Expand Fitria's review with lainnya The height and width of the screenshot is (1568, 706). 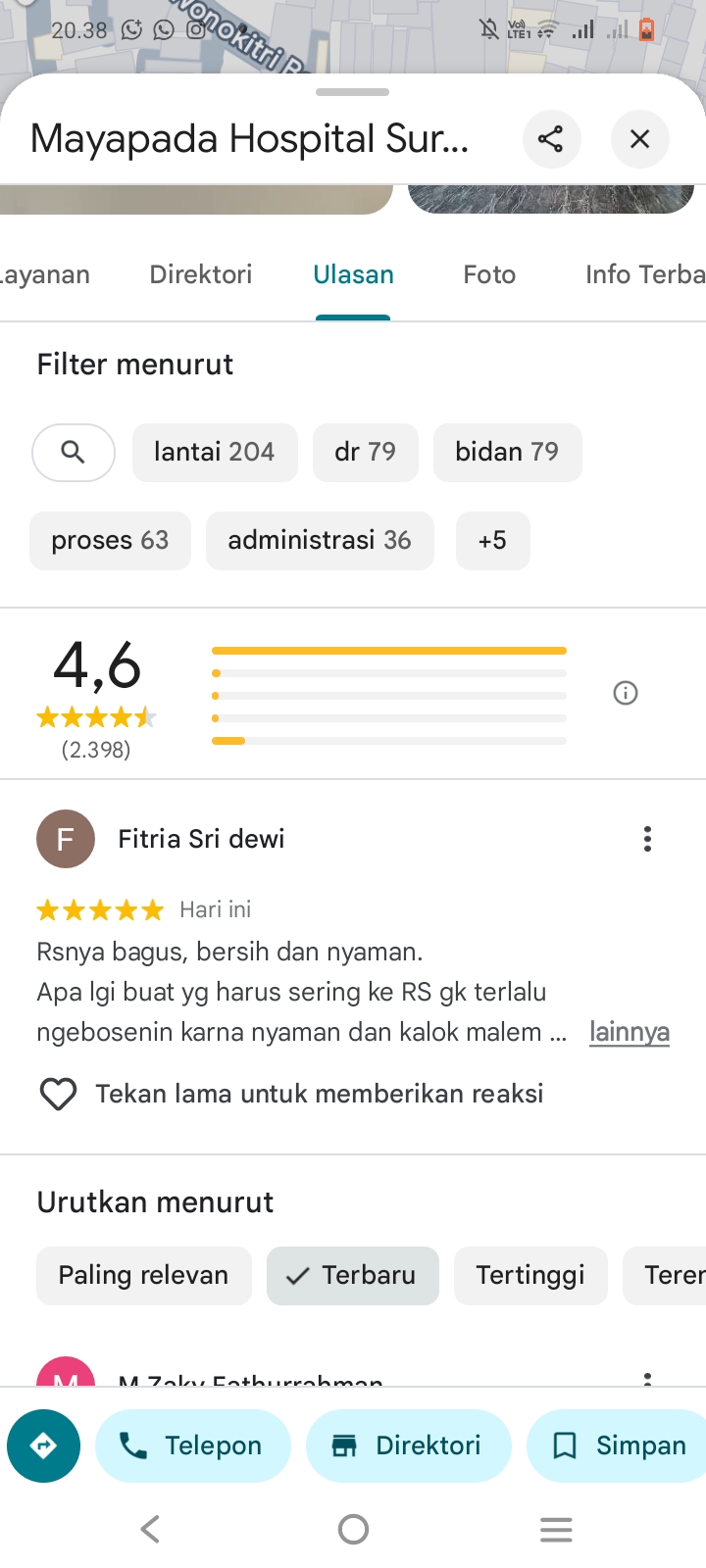630,1032
